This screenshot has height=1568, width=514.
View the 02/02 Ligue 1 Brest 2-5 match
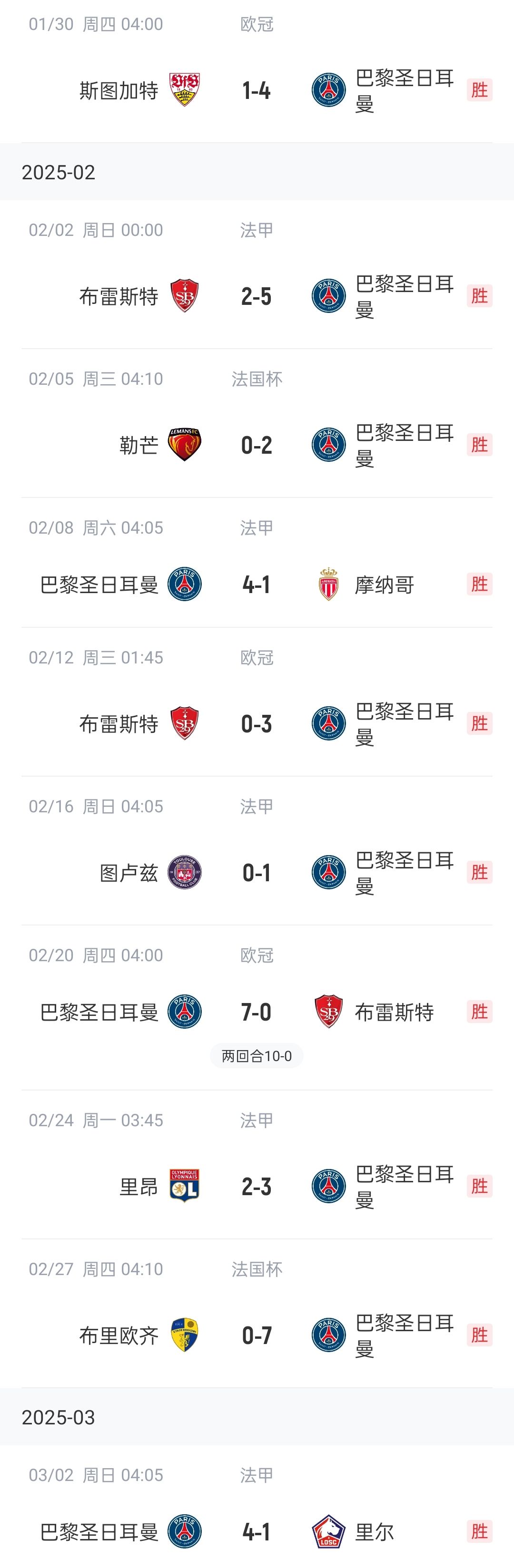[257, 296]
